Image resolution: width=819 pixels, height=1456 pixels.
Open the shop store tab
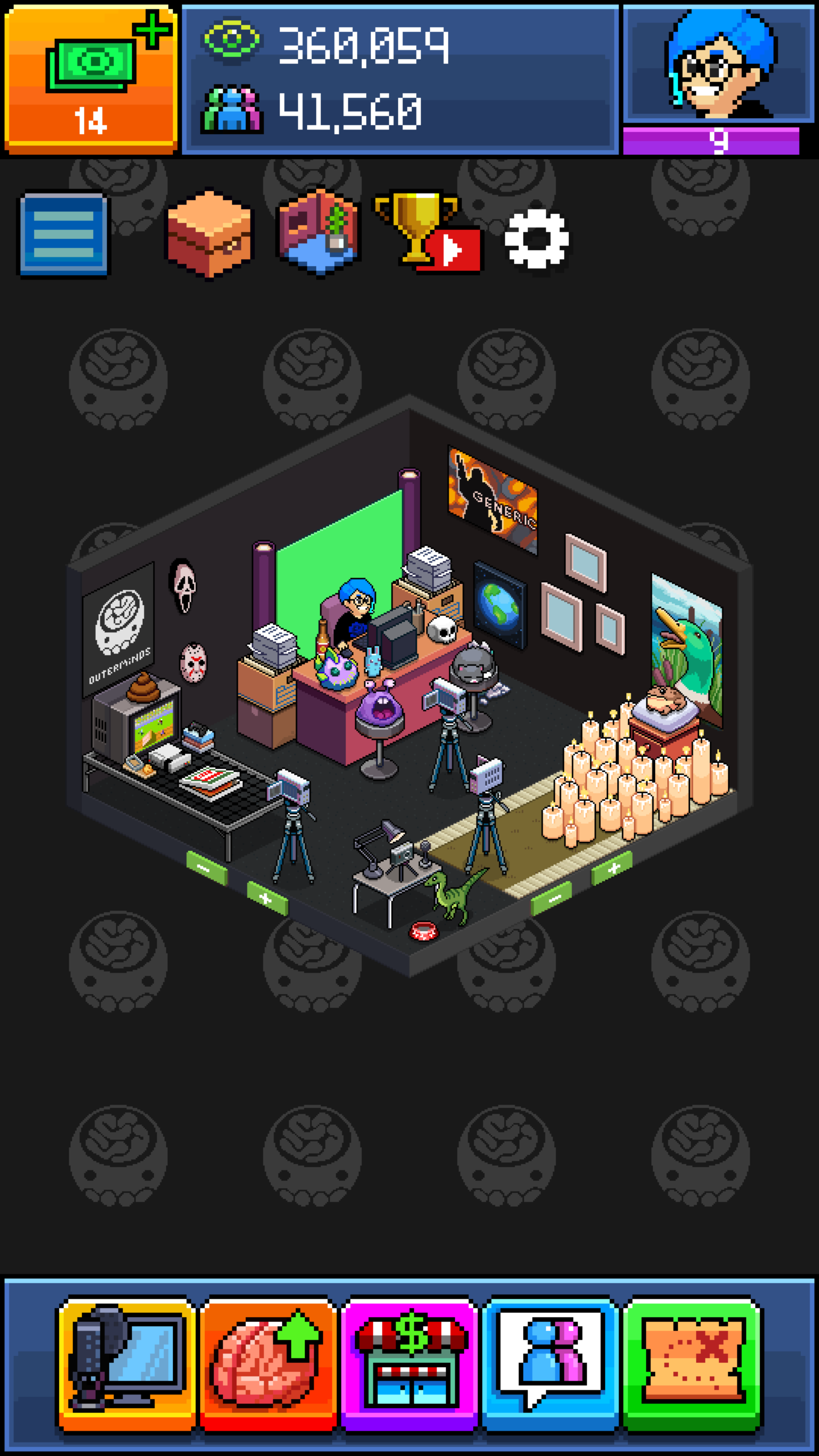[x=409, y=1364]
